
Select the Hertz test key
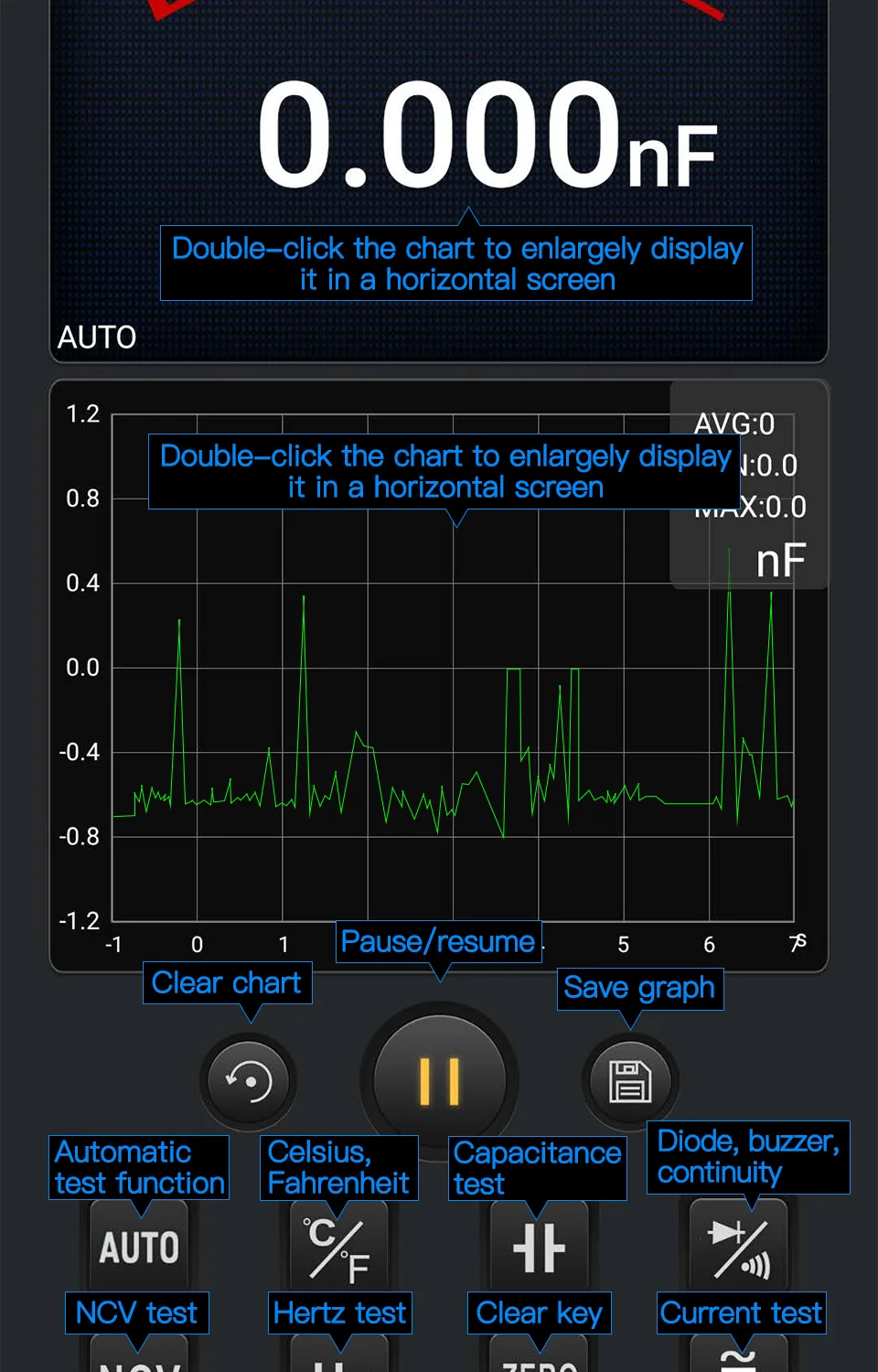pyautogui.click(x=338, y=1360)
